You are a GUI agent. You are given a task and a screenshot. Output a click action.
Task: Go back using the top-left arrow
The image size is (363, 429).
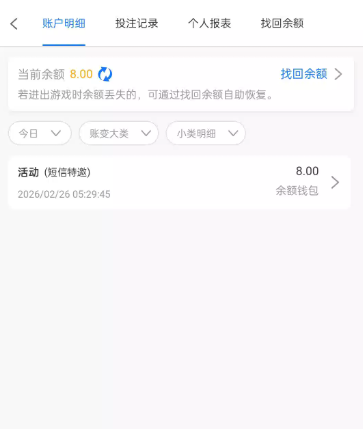[x=14, y=24]
